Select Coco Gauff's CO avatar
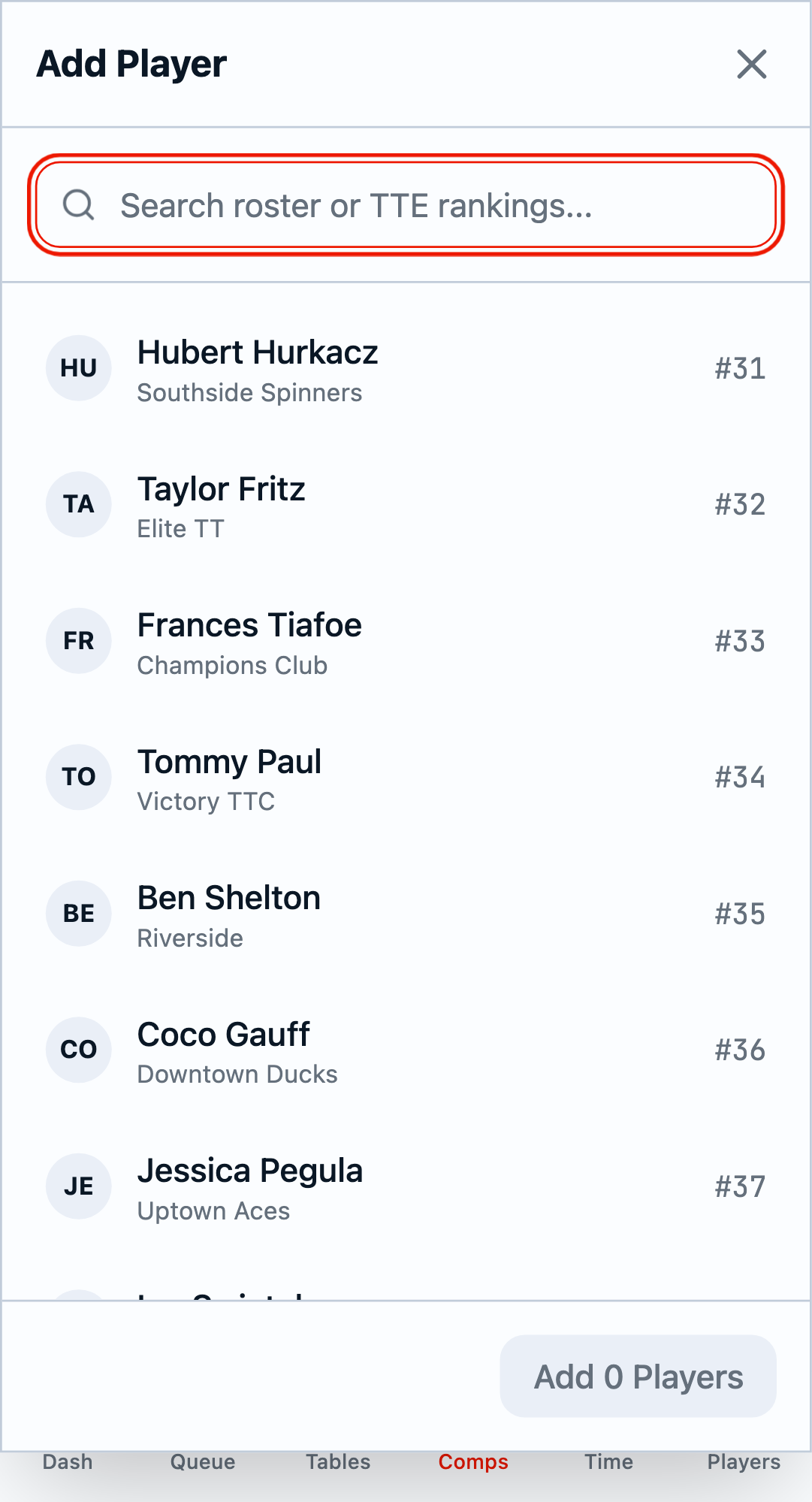Viewport: 812px width, 1502px height. (x=78, y=1050)
